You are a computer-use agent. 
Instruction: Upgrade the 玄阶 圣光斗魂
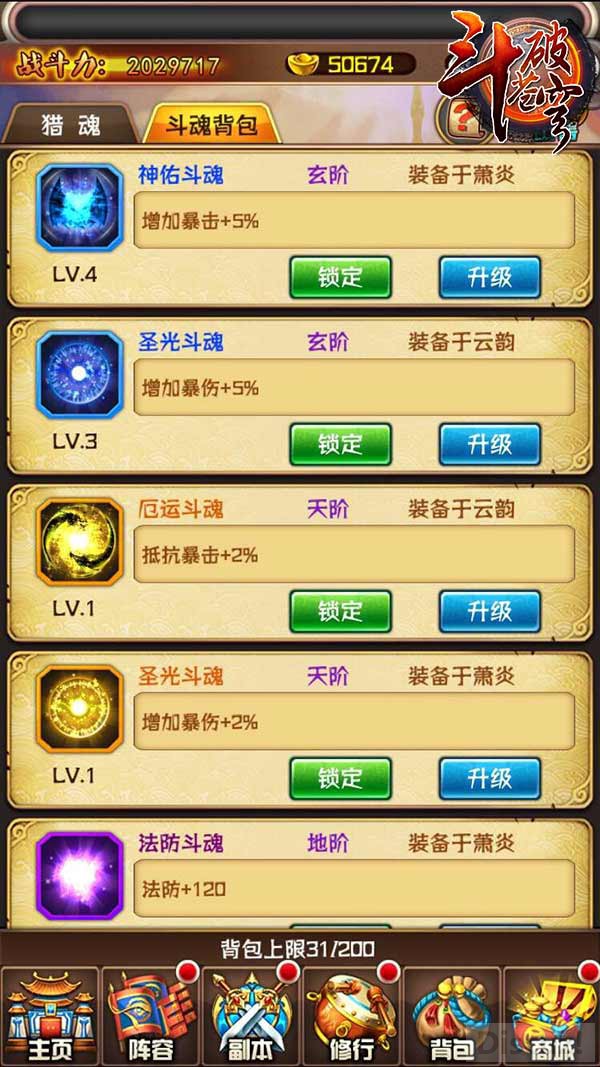click(490, 444)
